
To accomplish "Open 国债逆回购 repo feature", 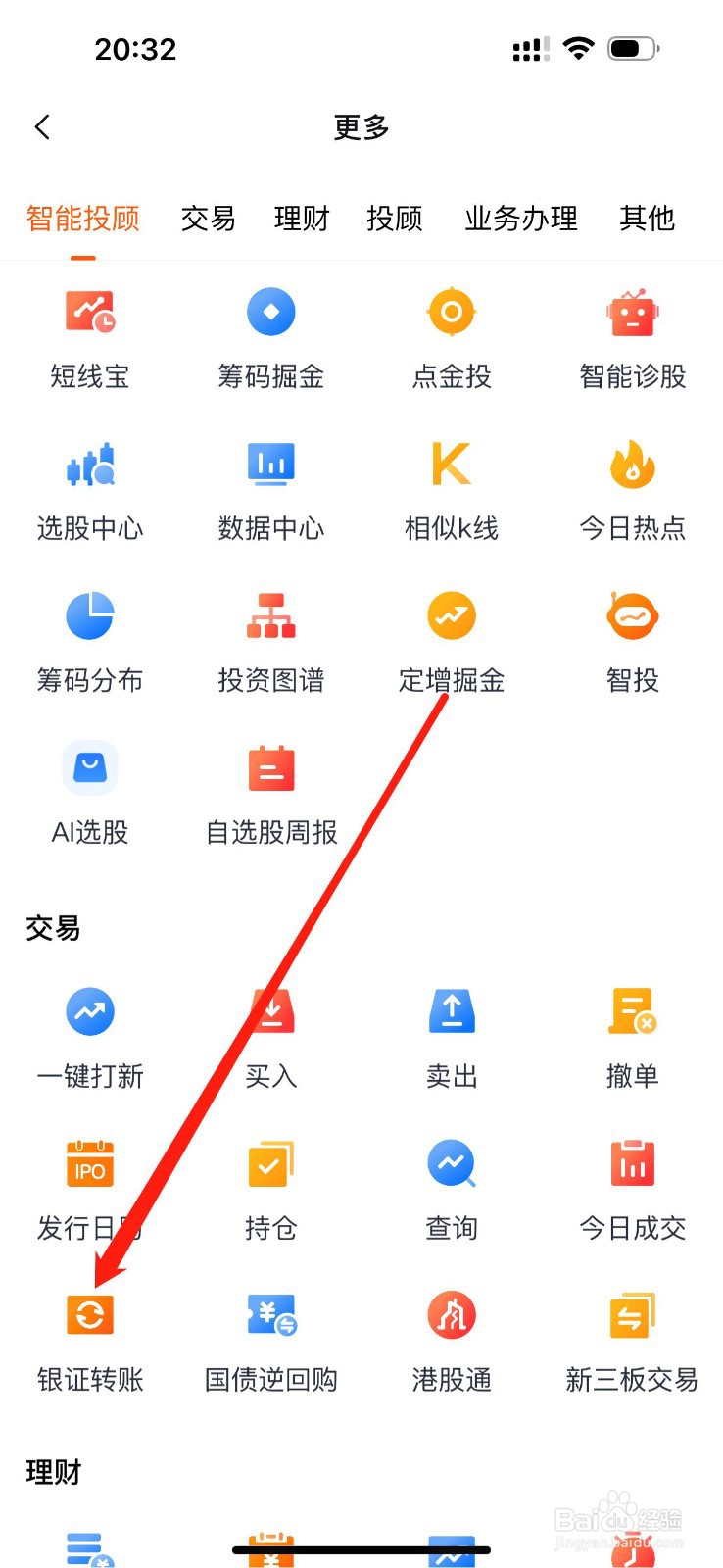I will [x=270, y=1343].
